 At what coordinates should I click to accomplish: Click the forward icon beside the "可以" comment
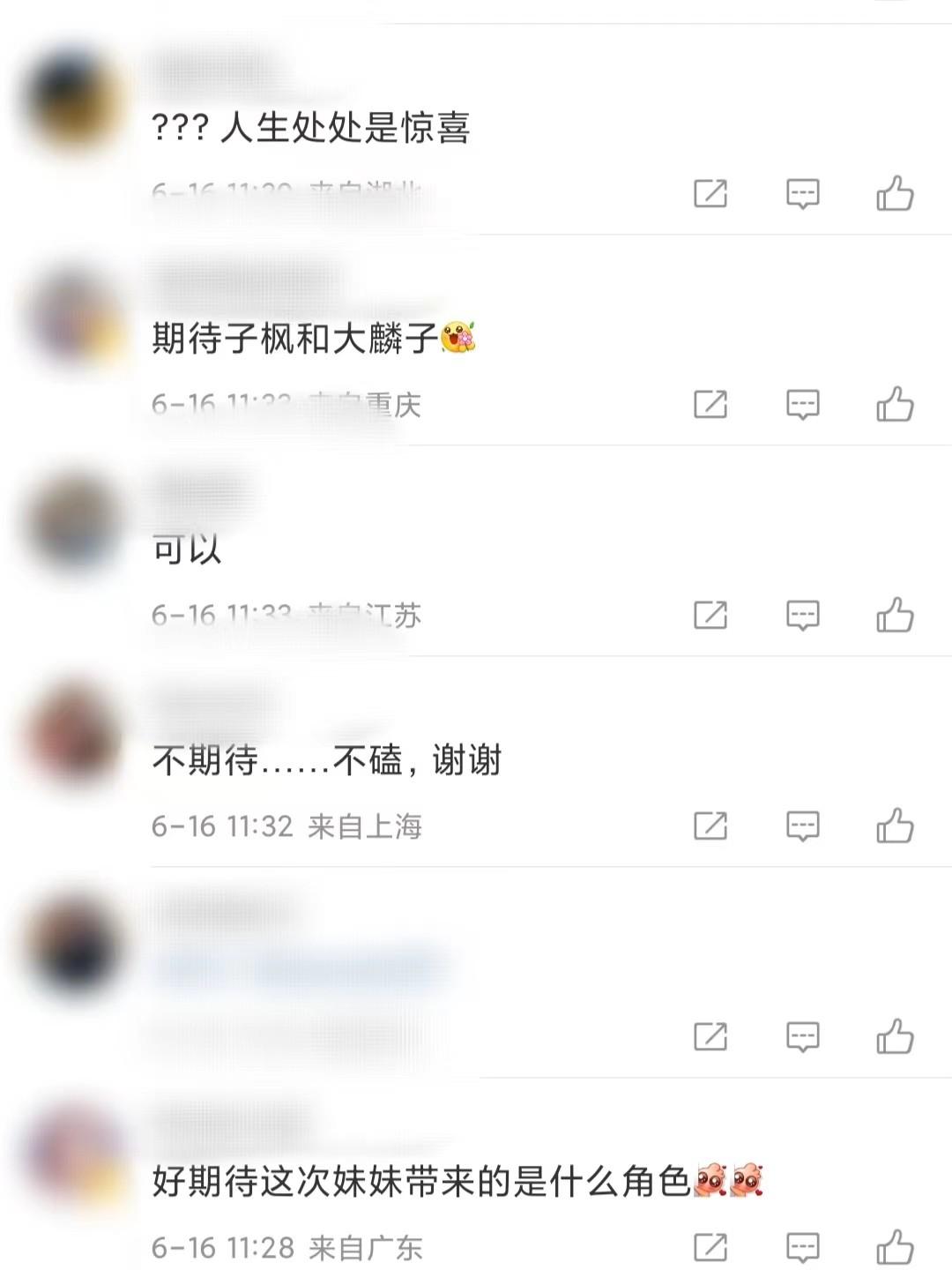pos(710,616)
